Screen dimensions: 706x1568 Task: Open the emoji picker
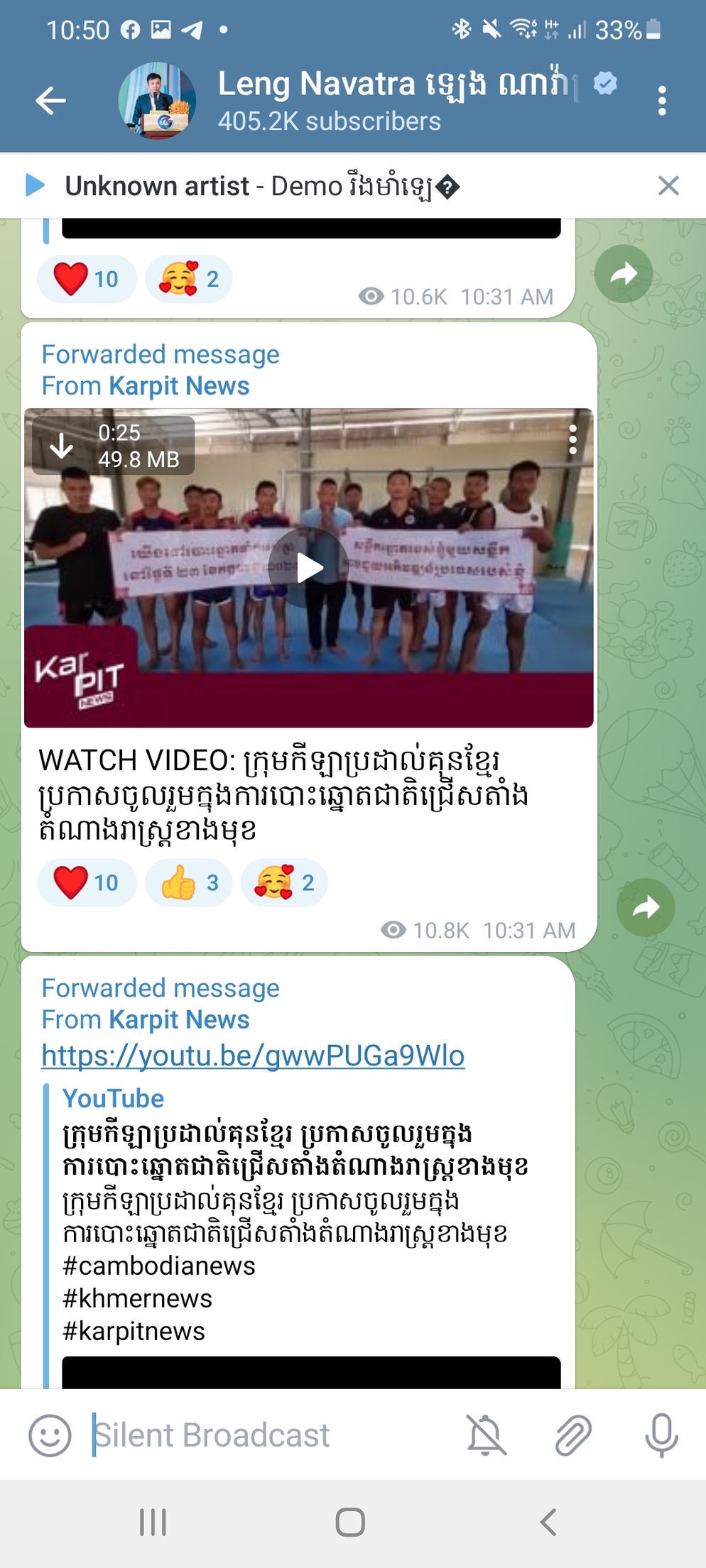[x=50, y=1435]
